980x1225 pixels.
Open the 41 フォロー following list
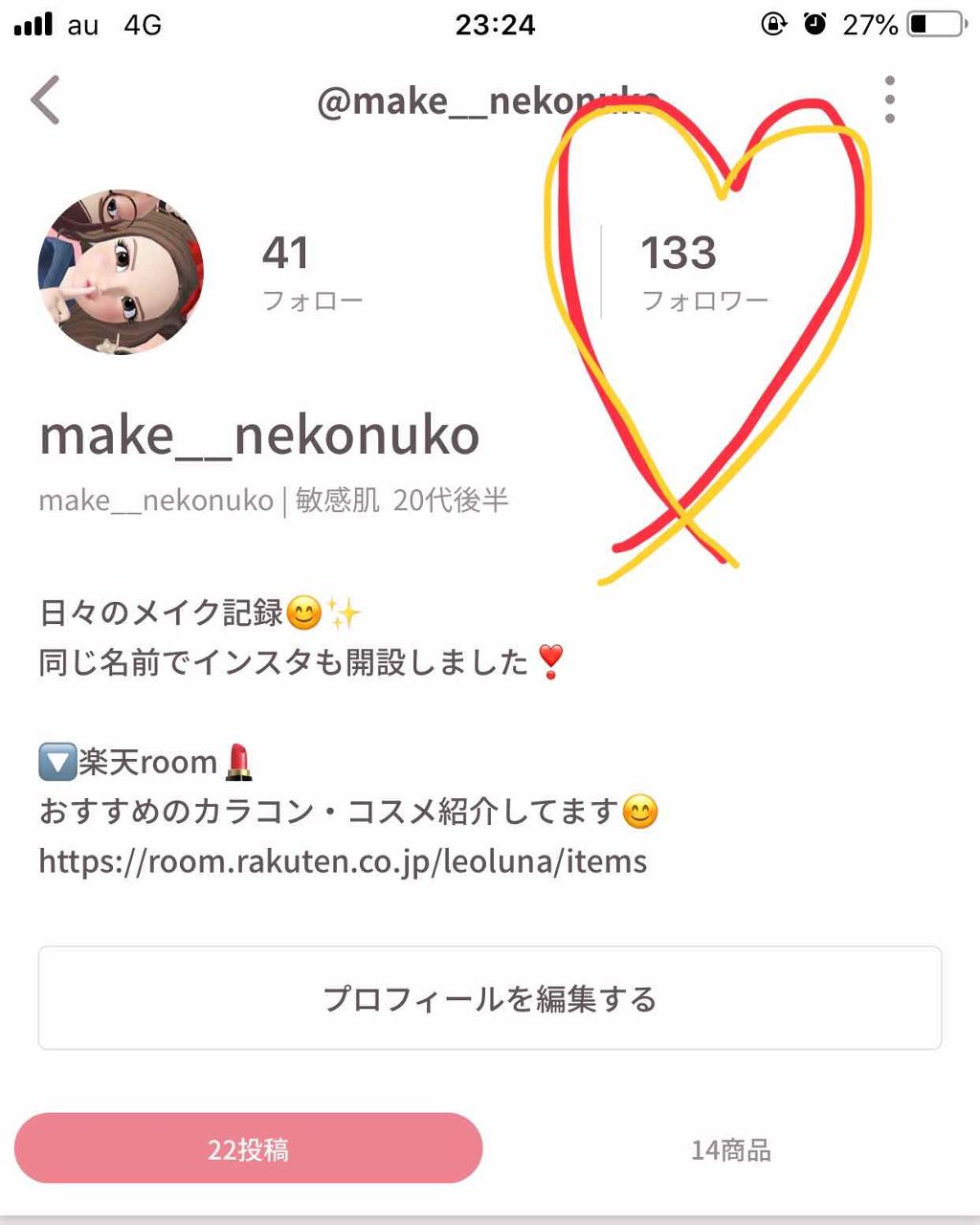tap(312, 273)
